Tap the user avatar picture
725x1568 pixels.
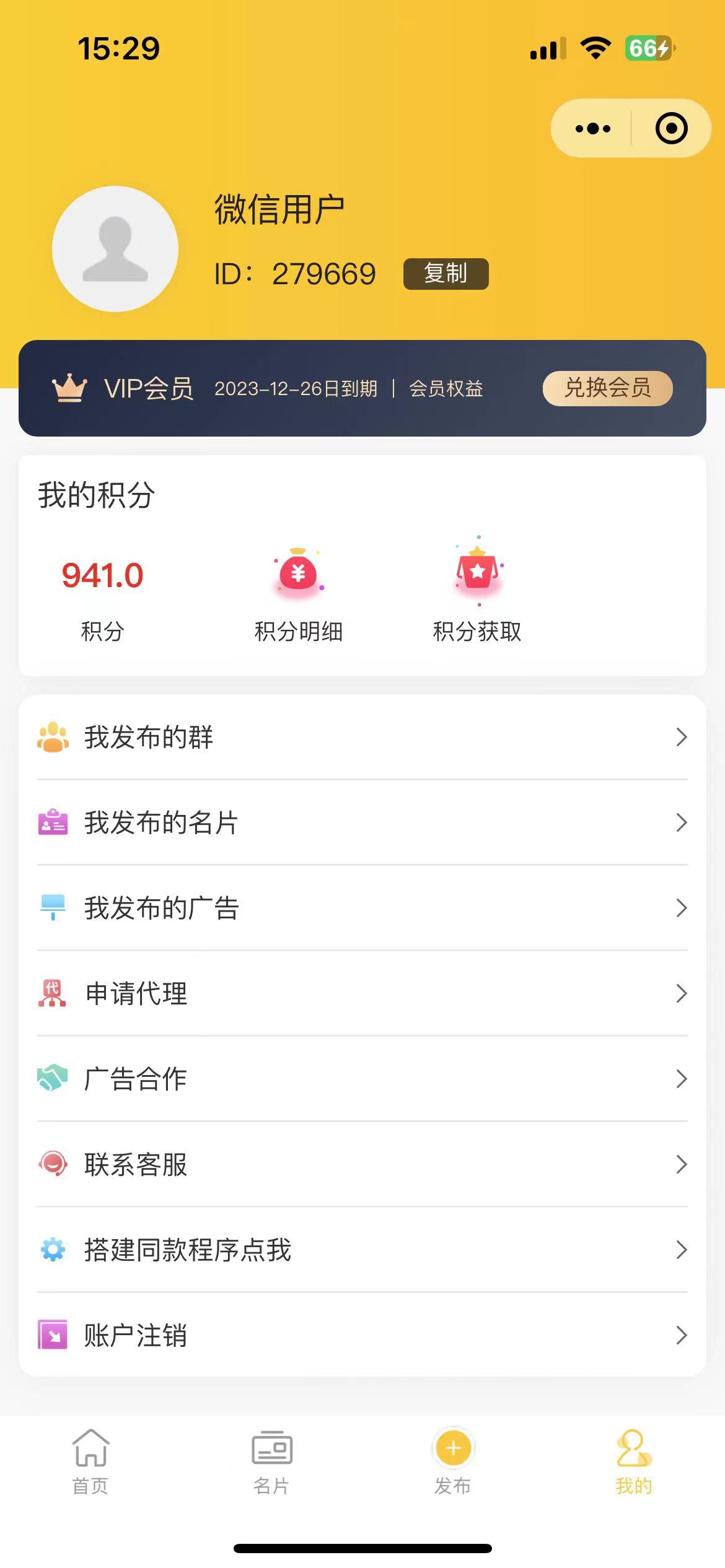[x=115, y=249]
